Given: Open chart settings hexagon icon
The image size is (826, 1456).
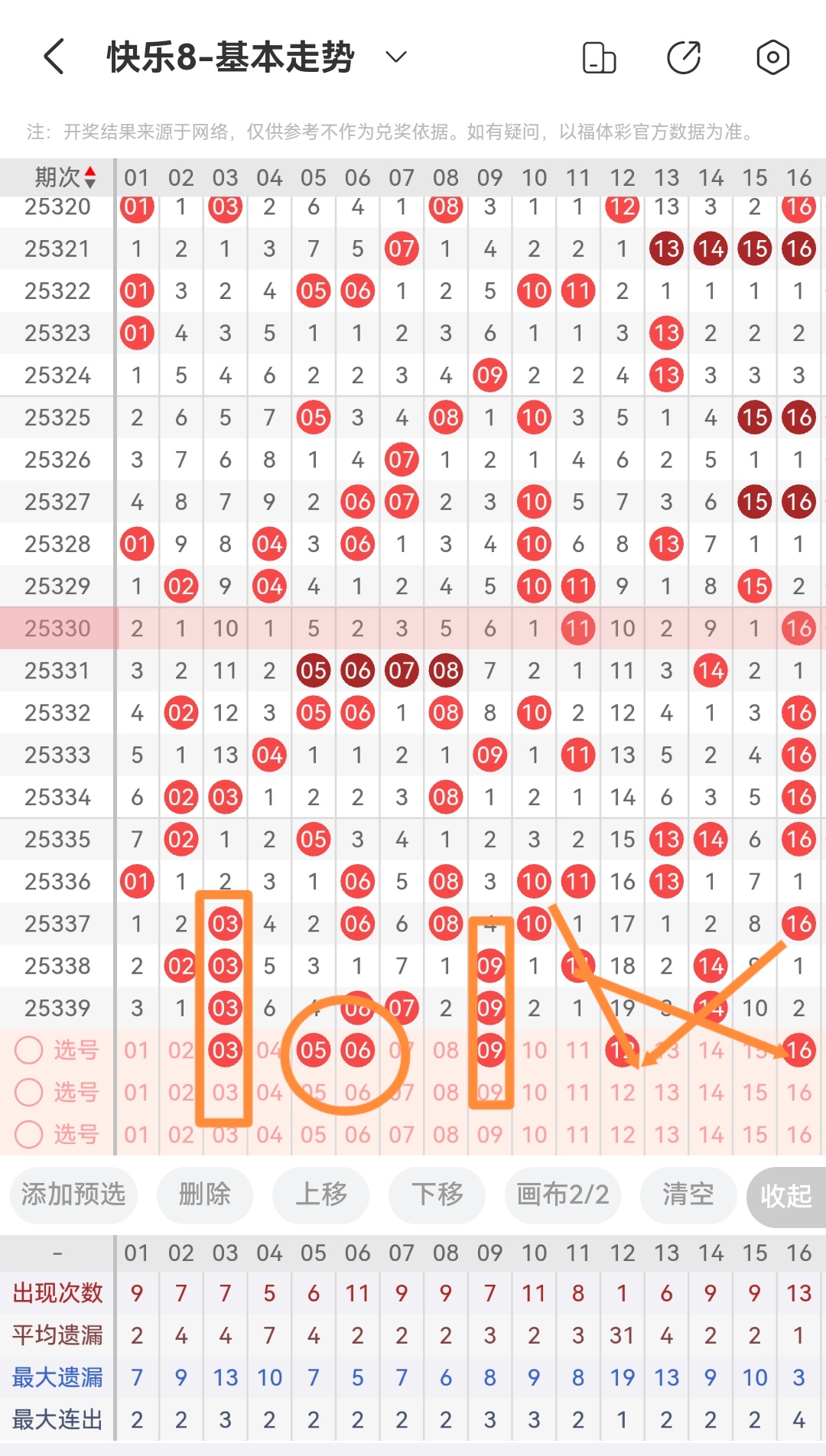Looking at the screenshot, I should coord(772,57).
